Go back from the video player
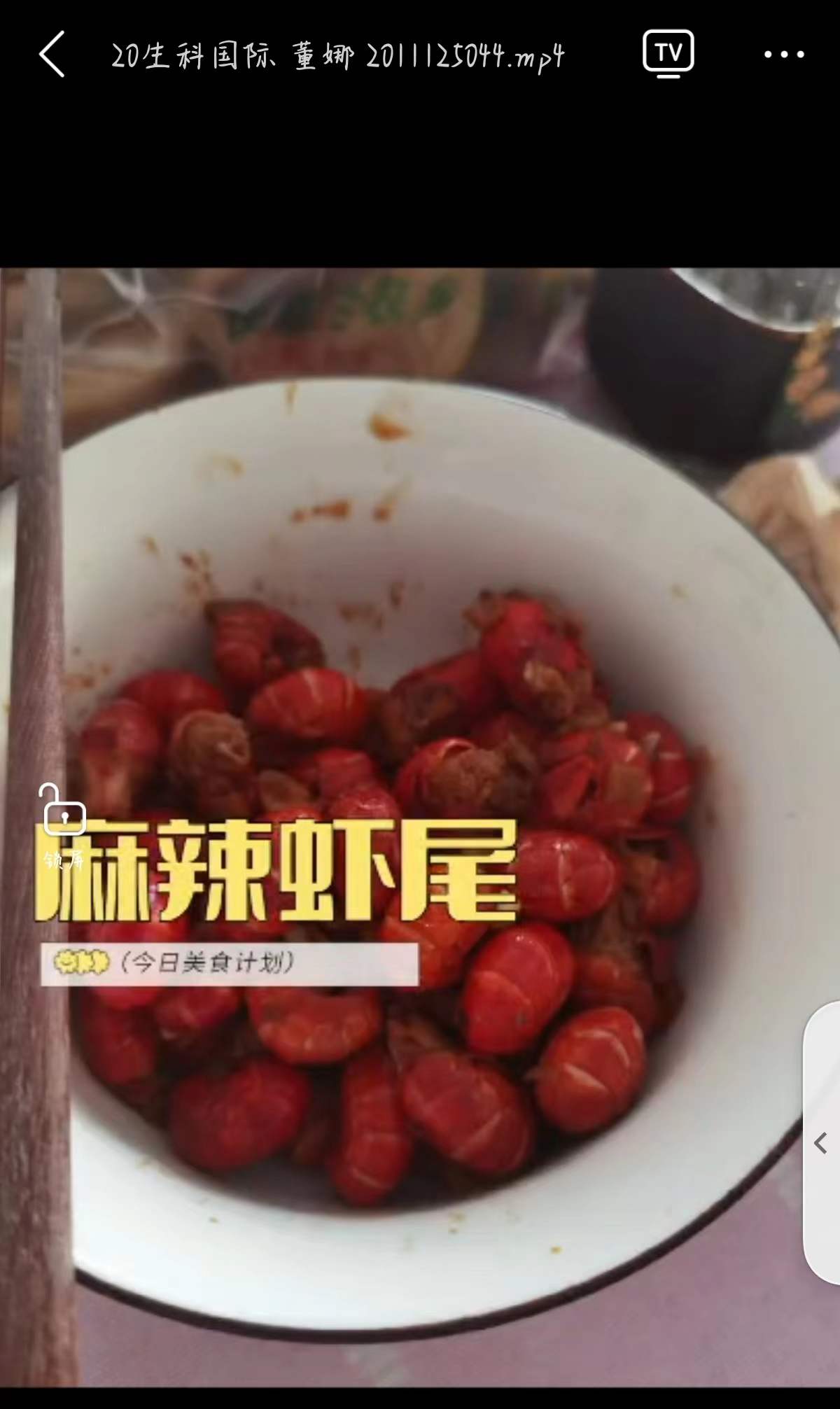The height and width of the screenshot is (1409, 840). 52,54
